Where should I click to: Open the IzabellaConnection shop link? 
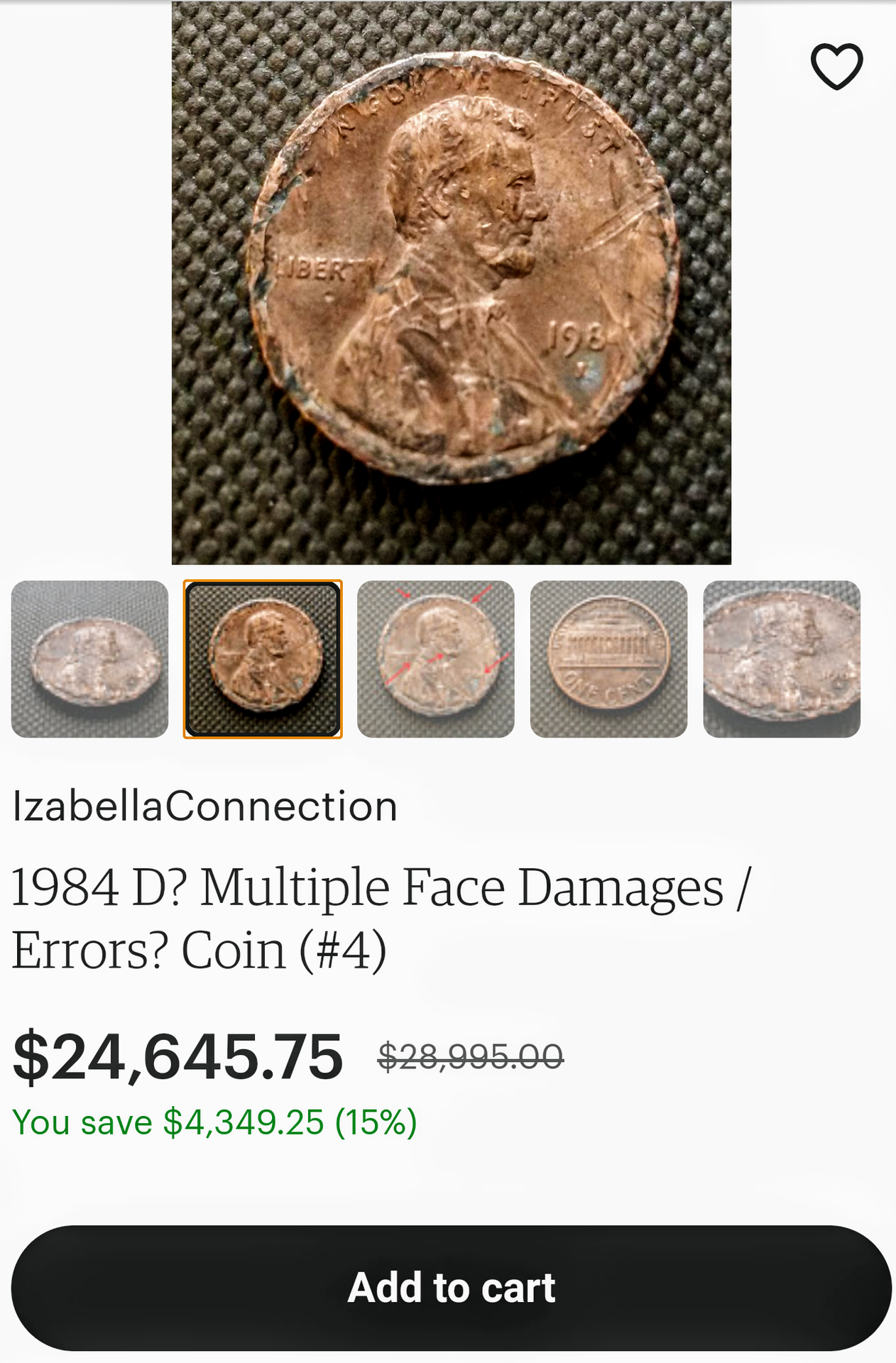tap(204, 806)
